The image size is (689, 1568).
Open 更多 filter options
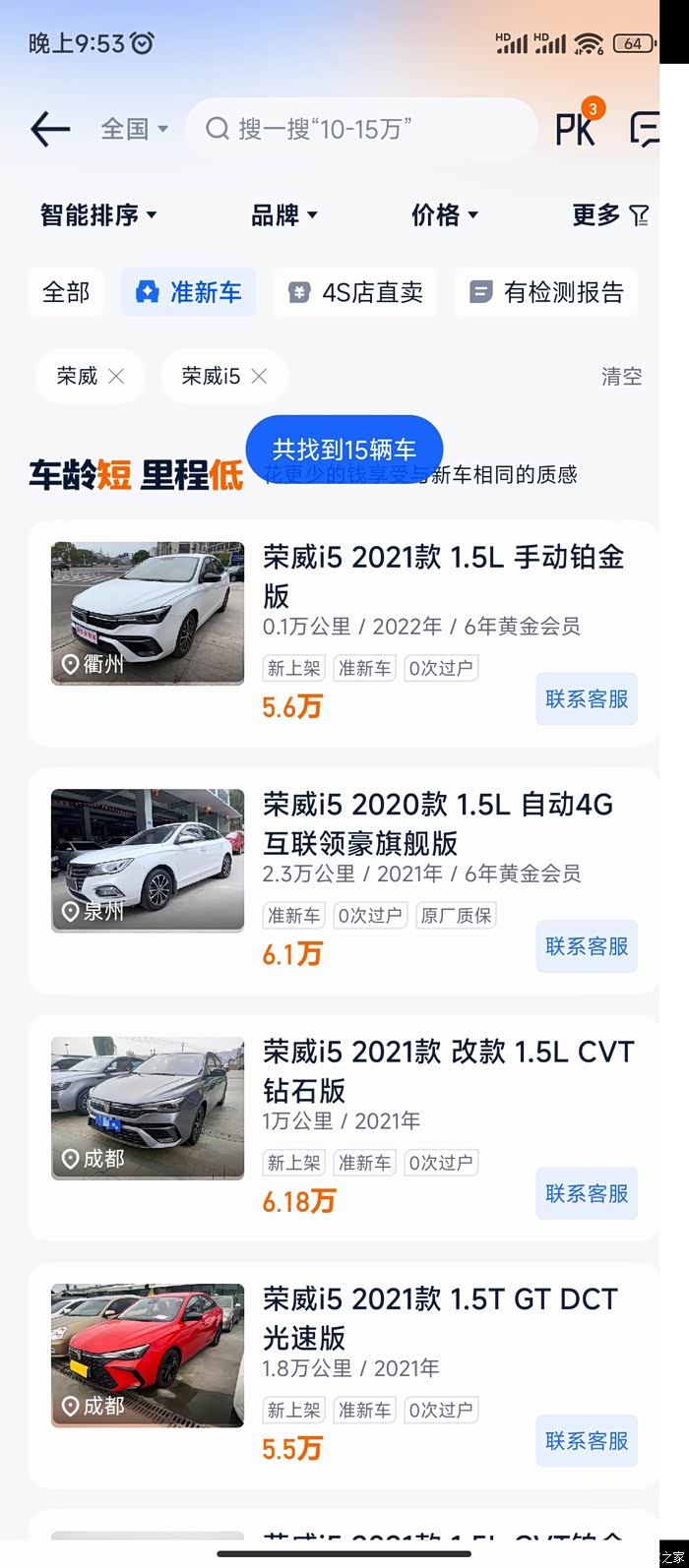[x=610, y=215]
